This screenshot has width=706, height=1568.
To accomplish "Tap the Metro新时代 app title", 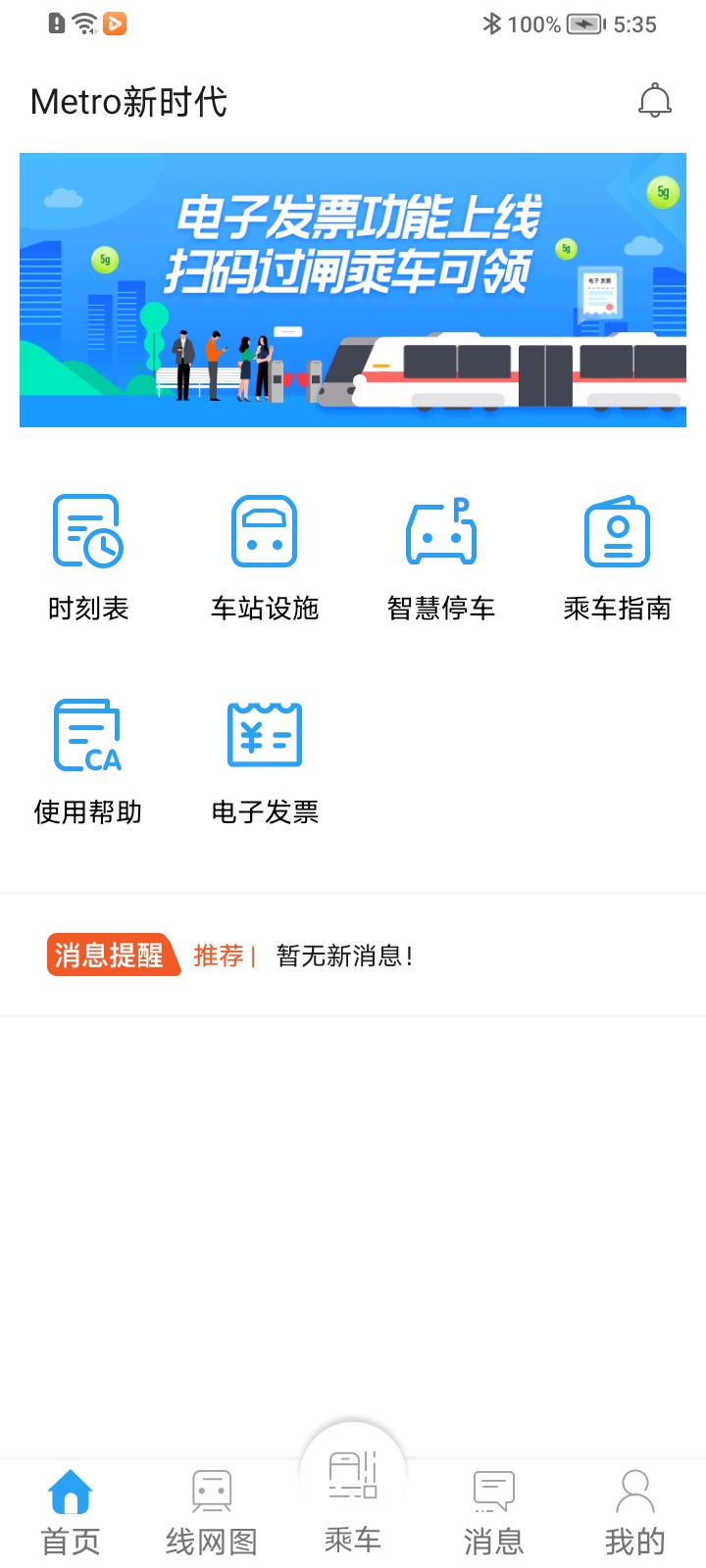I will tap(129, 101).
